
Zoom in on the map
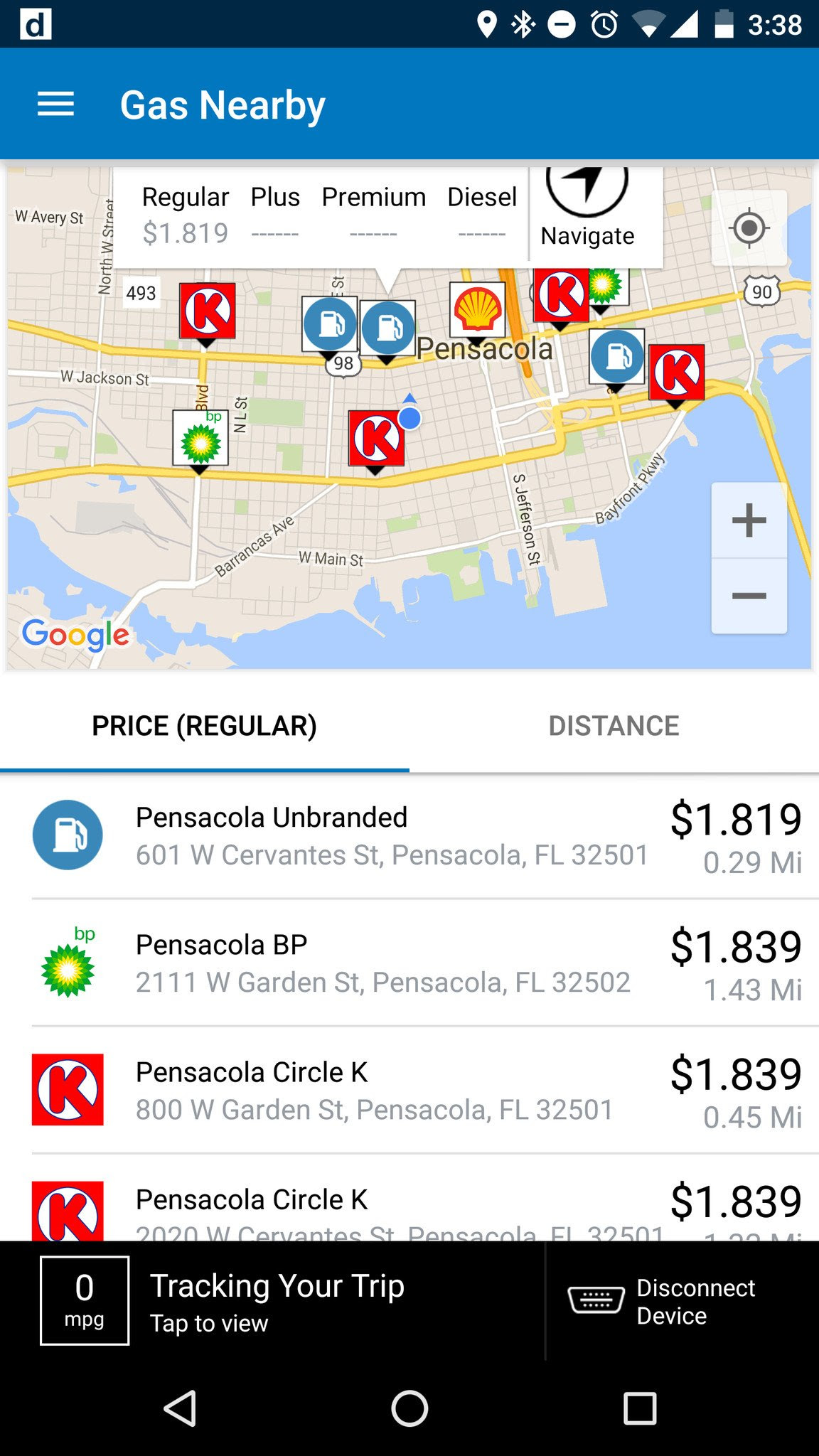point(749,520)
